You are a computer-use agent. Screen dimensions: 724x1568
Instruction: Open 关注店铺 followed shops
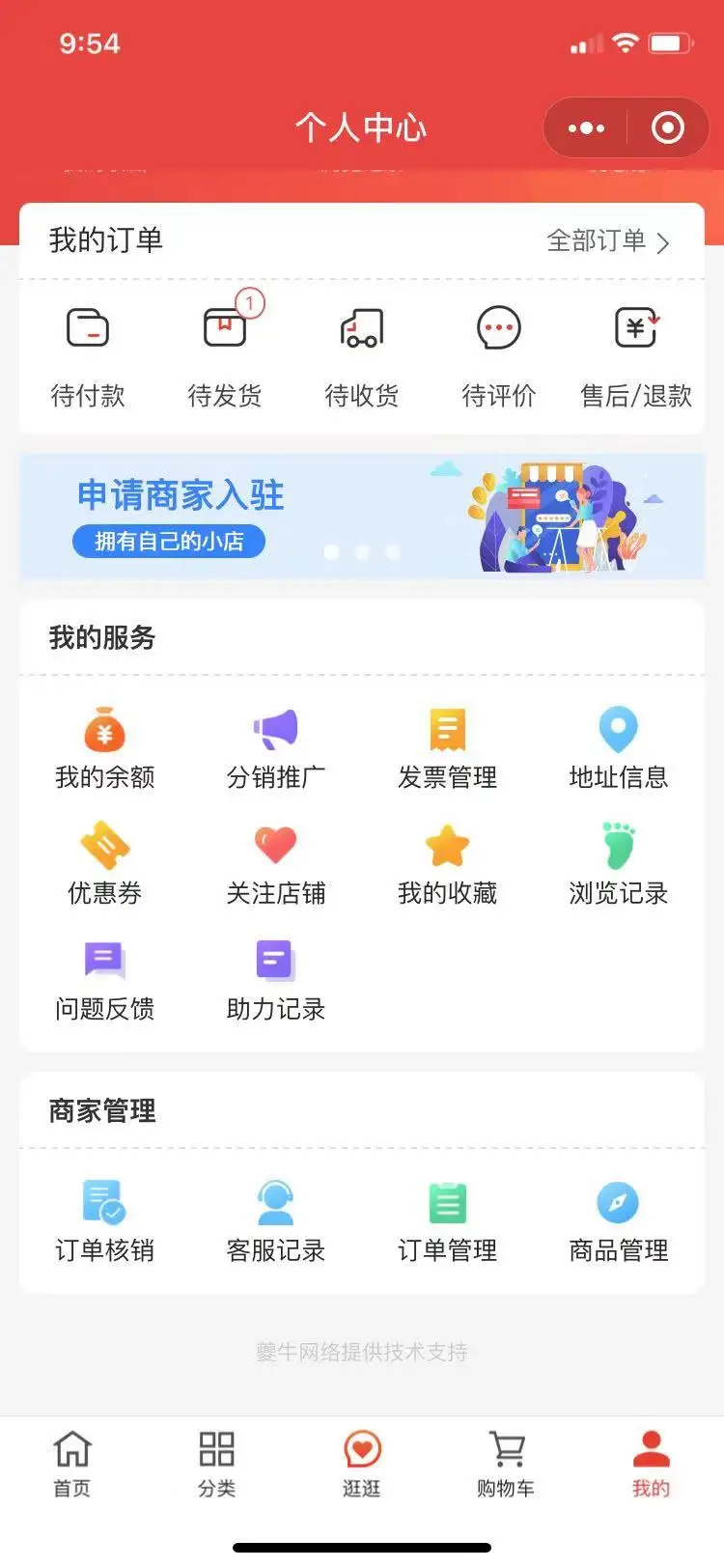276,864
